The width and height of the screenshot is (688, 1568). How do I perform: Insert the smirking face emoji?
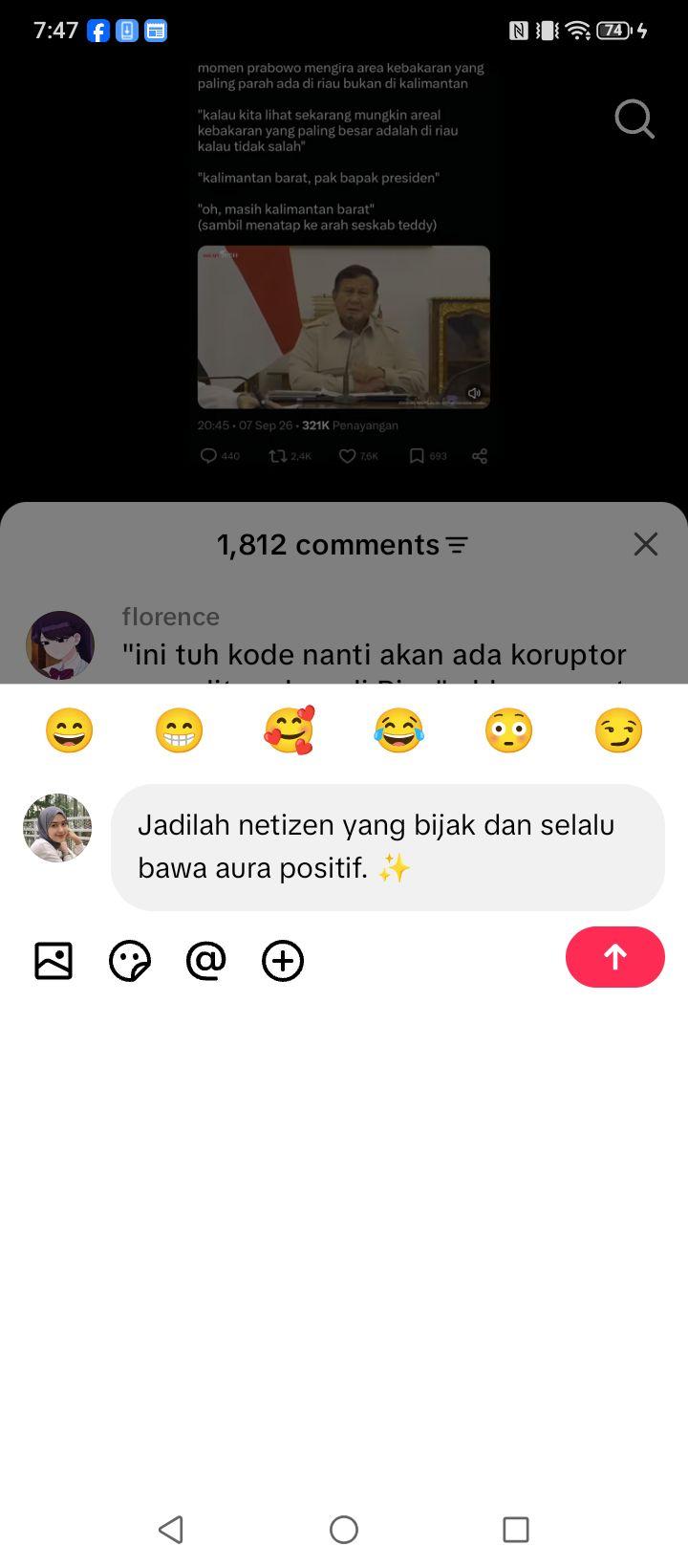(x=619, y=730)
